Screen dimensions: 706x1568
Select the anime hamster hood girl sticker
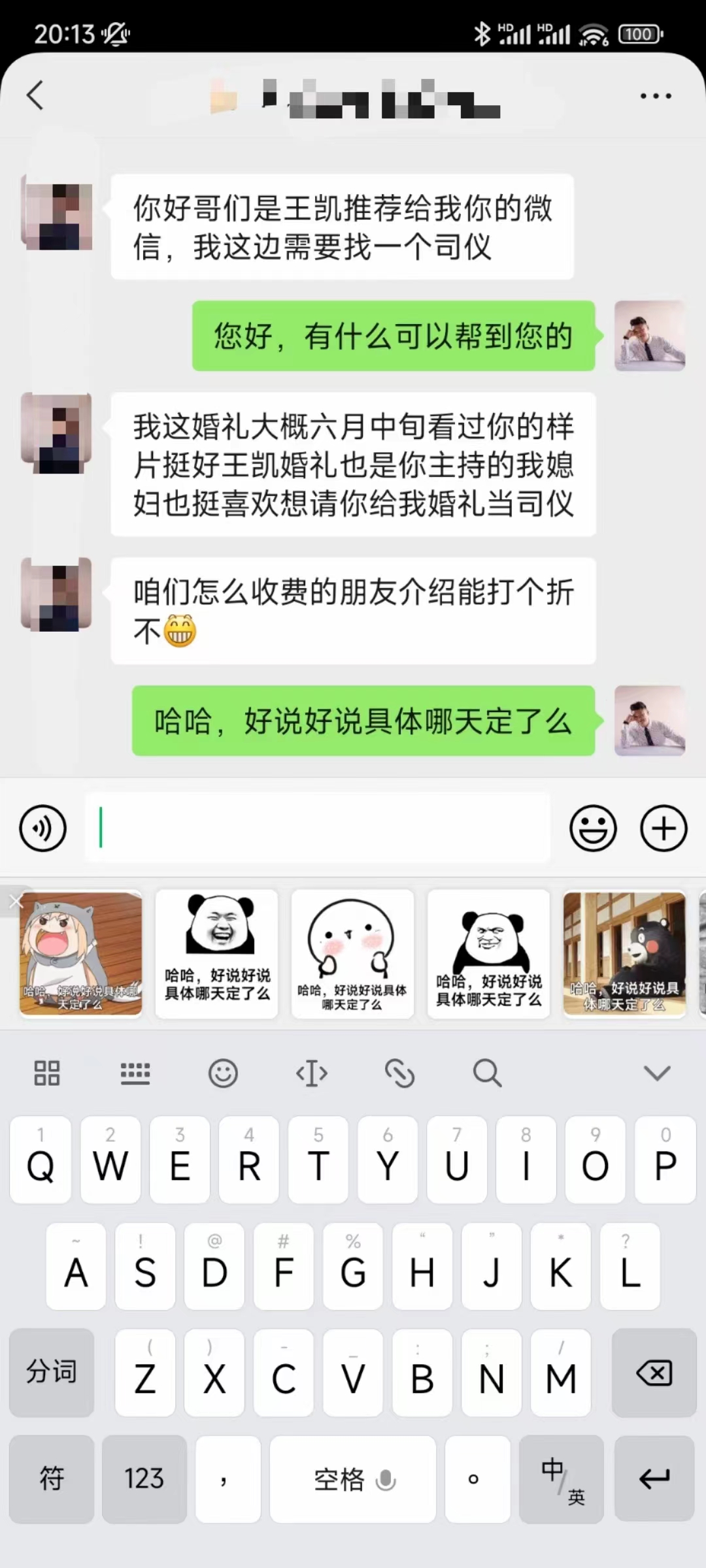tap(81, 954)
